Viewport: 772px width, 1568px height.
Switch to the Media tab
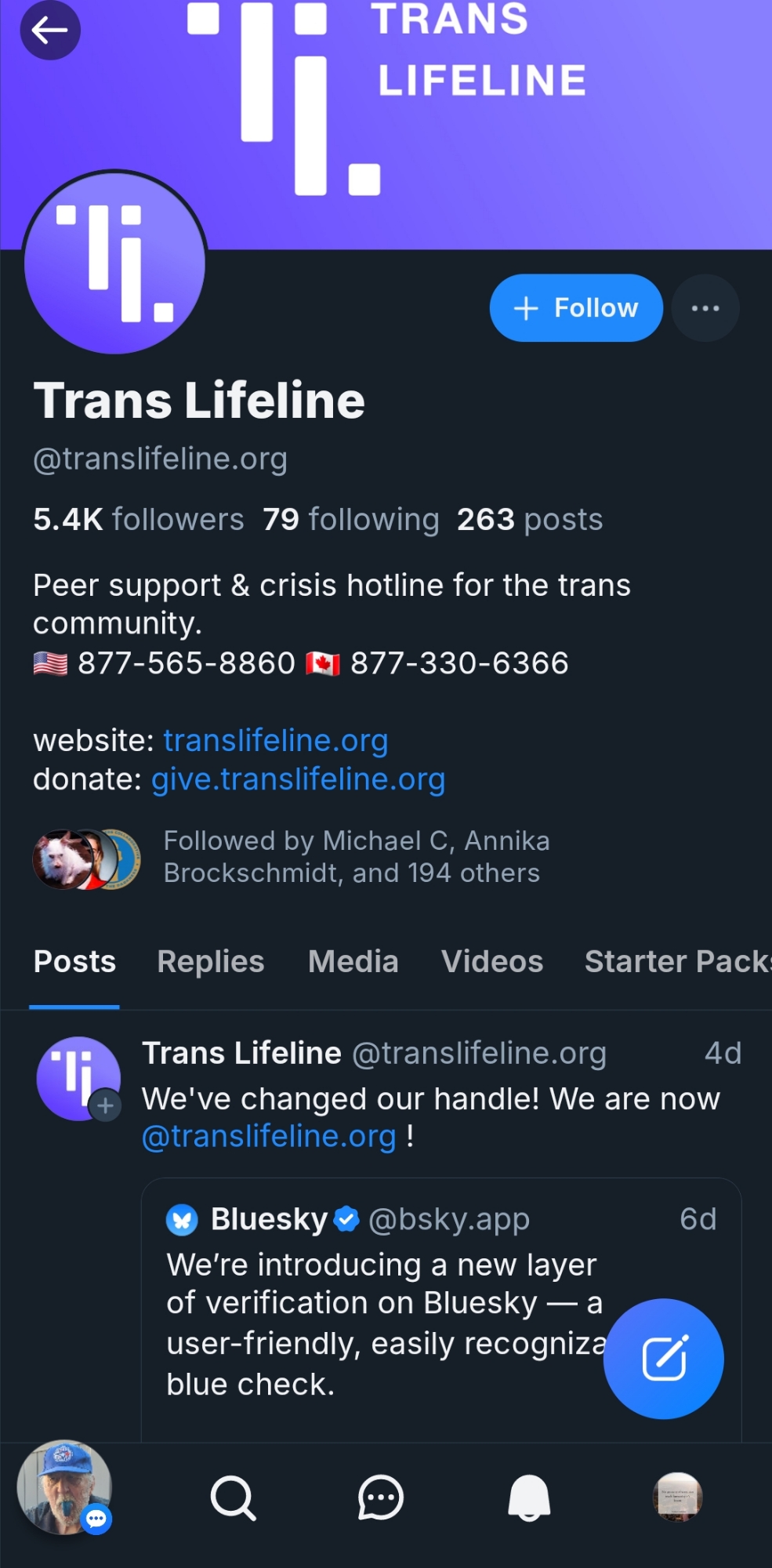[x=353, y=961]
